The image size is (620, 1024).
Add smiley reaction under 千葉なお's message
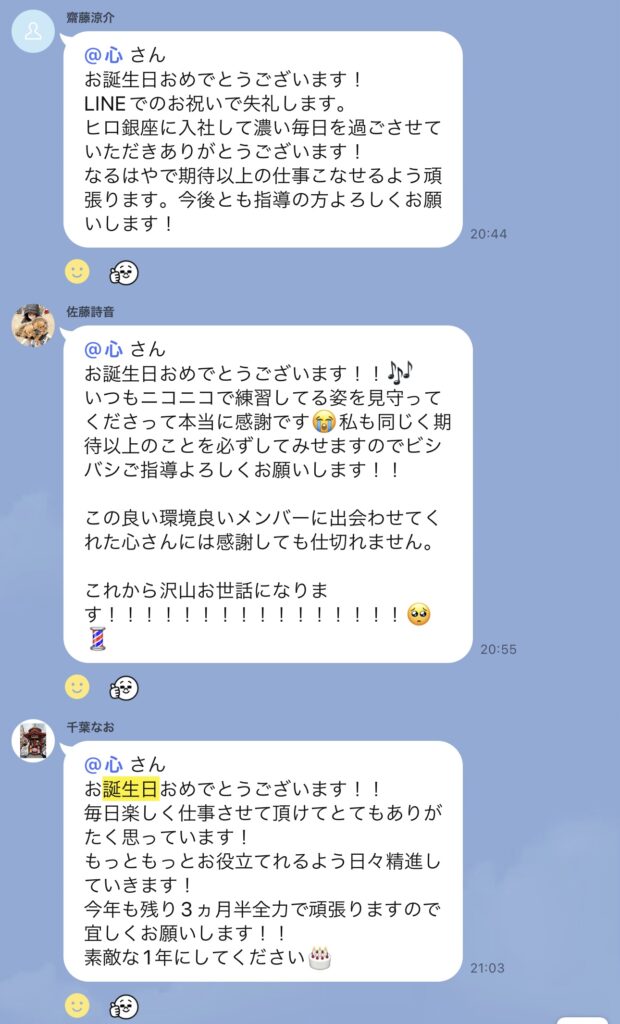click(77, 1005)
